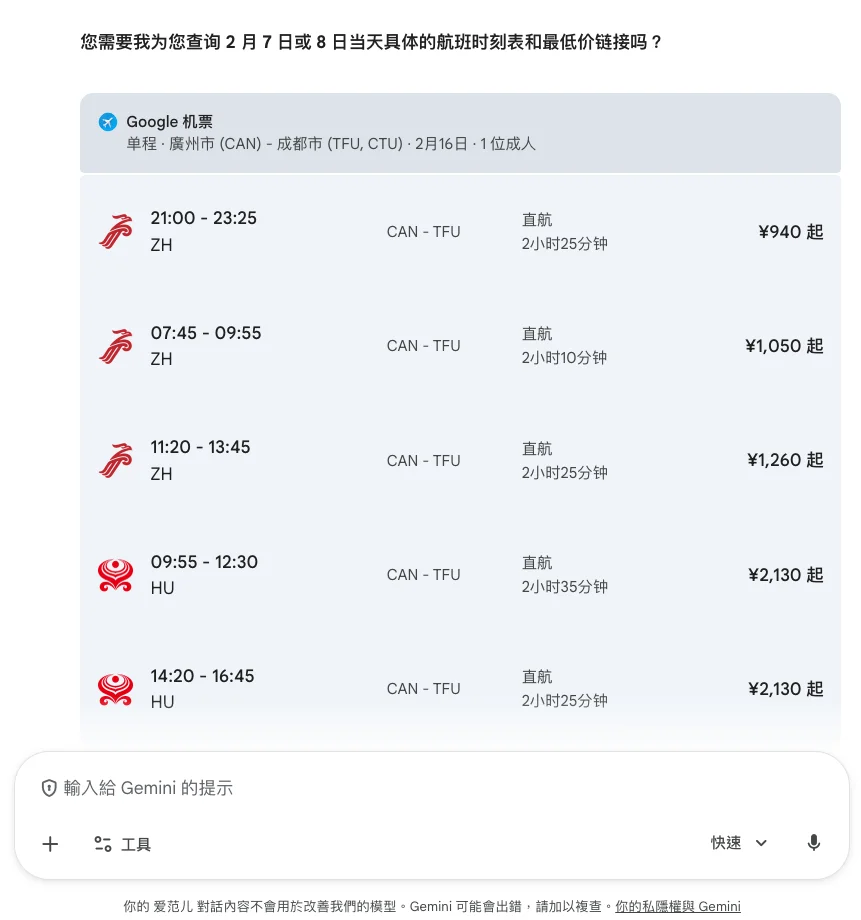Viewport: 861px width, 920px height.
Task: Click the Google 机票 plane logo icon
Action: point(108,122)
